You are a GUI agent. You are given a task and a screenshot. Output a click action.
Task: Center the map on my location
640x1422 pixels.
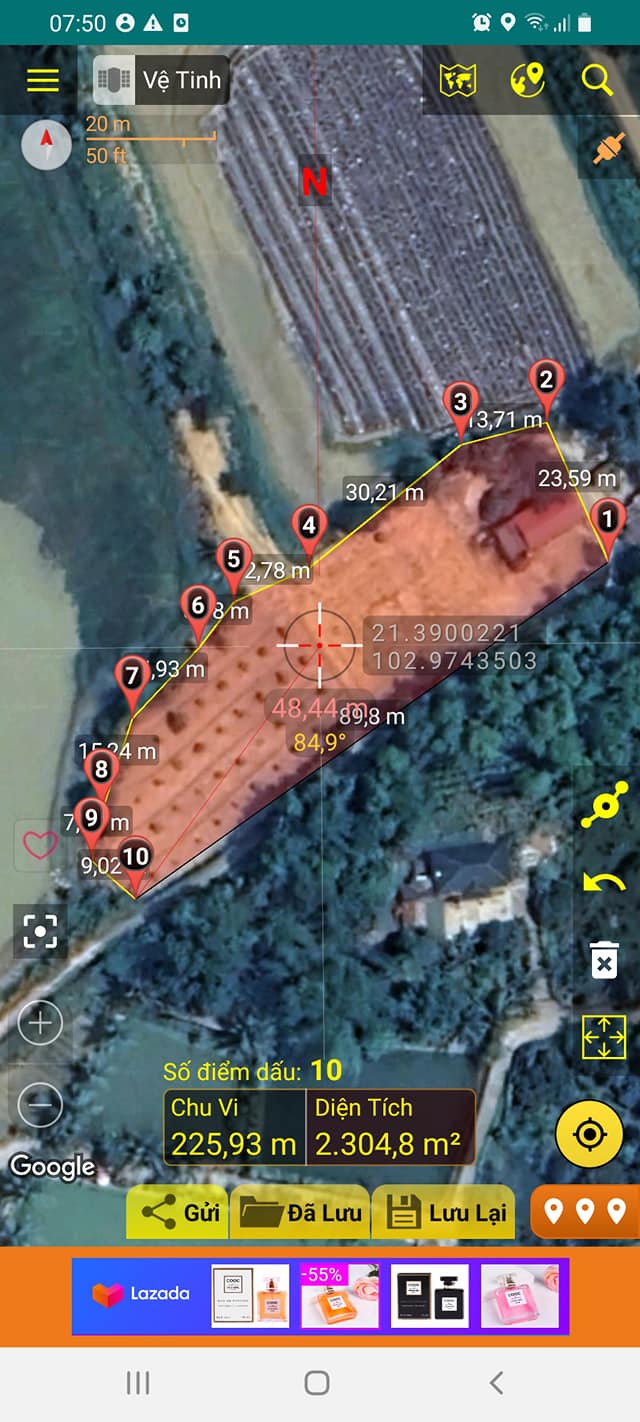pos(589,1134)
